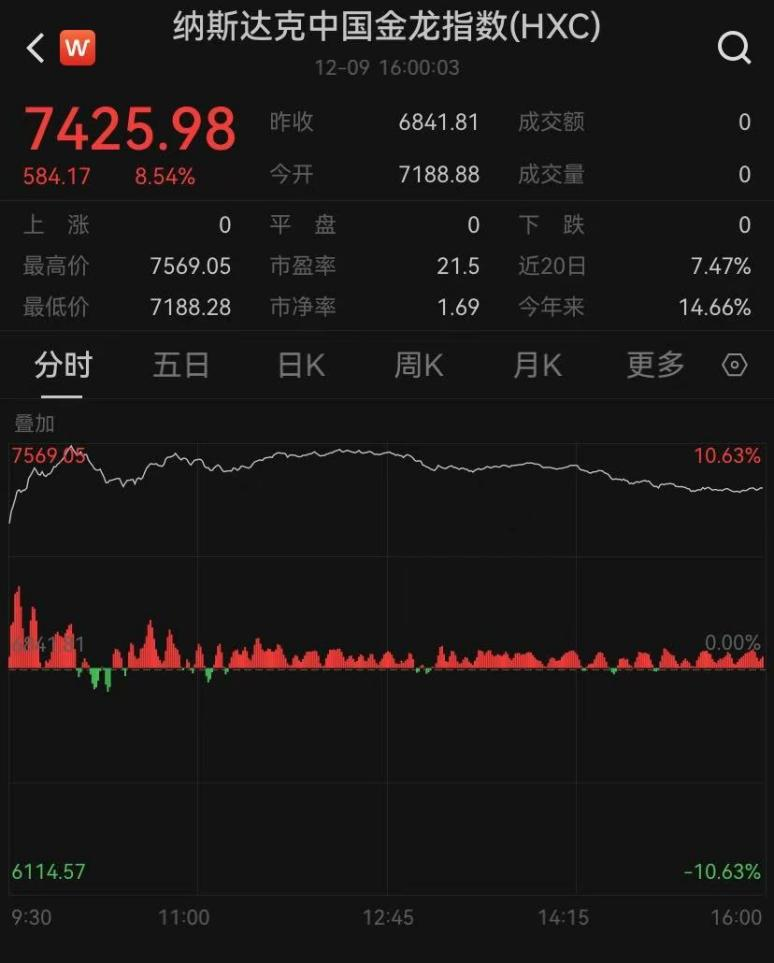Switch to the 五日 chart tab
Image resolution: width=774 pixels, height=963 pixels.
tap(181, 366)
